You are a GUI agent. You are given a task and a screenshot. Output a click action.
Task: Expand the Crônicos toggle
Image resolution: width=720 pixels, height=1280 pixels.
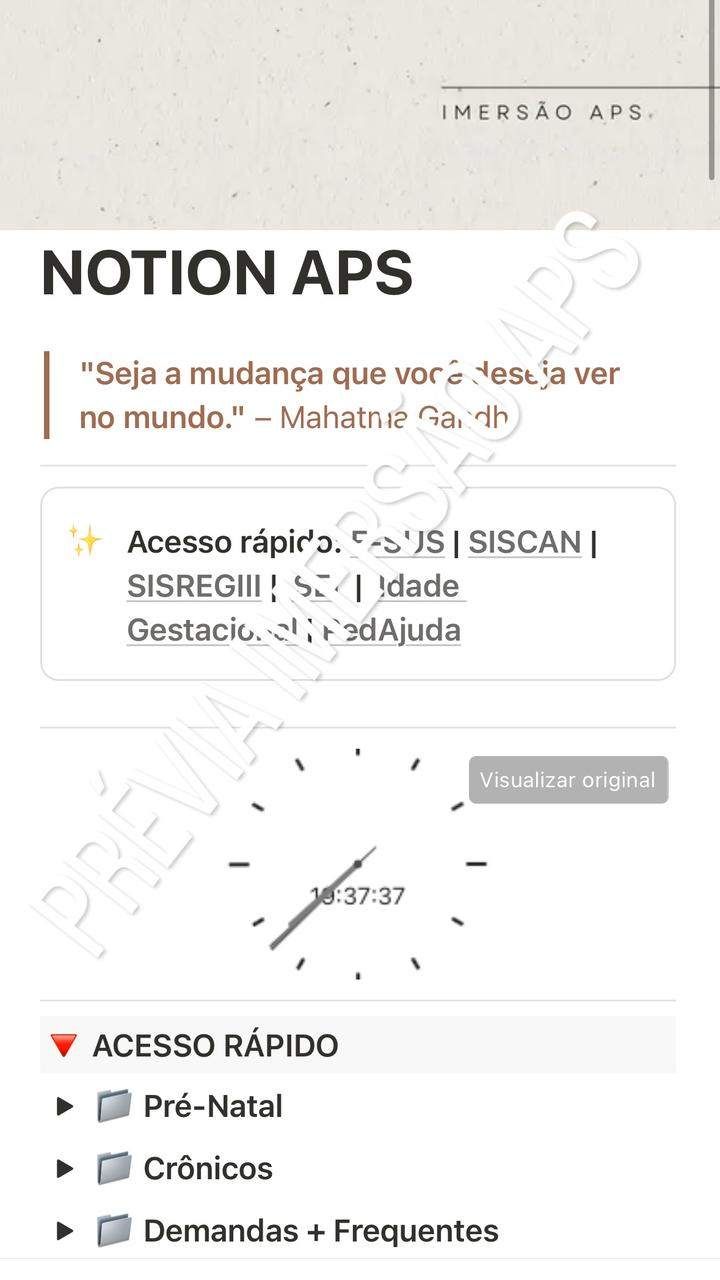[x=65, y=1169]
